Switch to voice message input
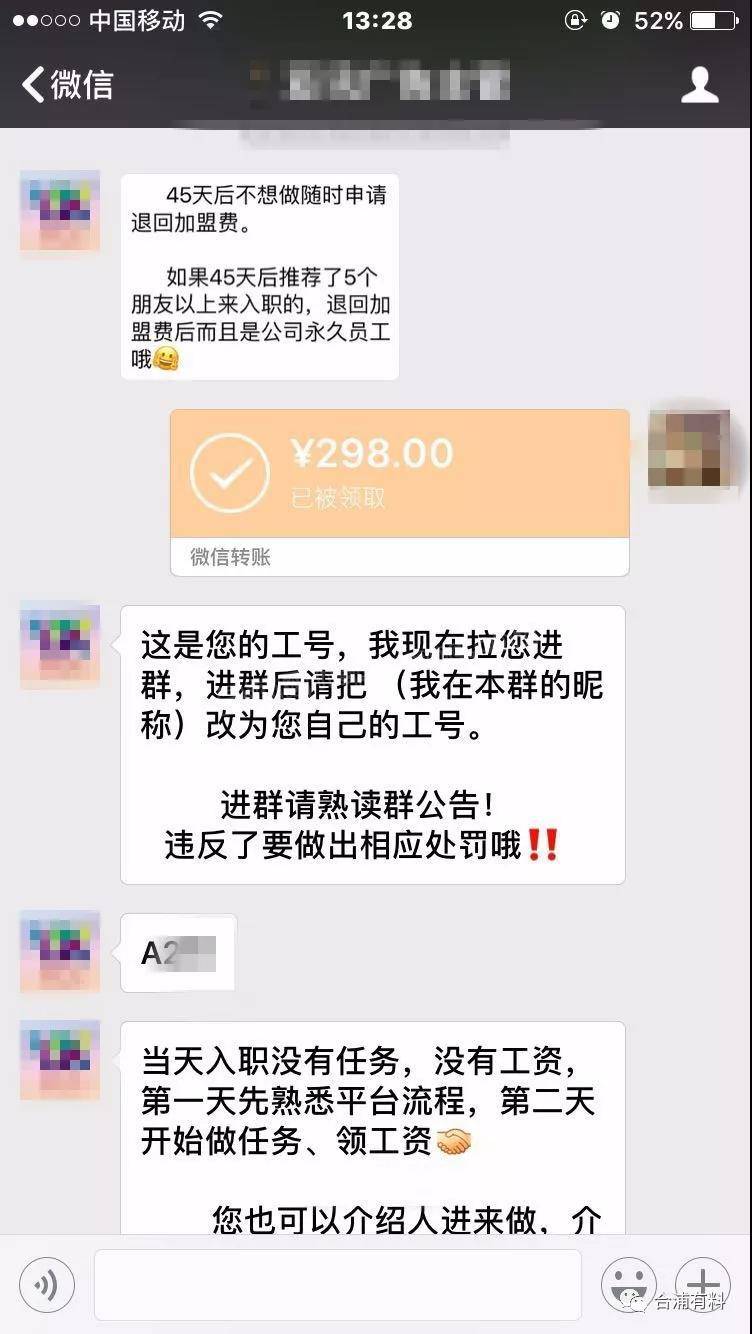The height and width of the screenshot is (1334, 752). pyautogui.click(x=47, y=1285)
